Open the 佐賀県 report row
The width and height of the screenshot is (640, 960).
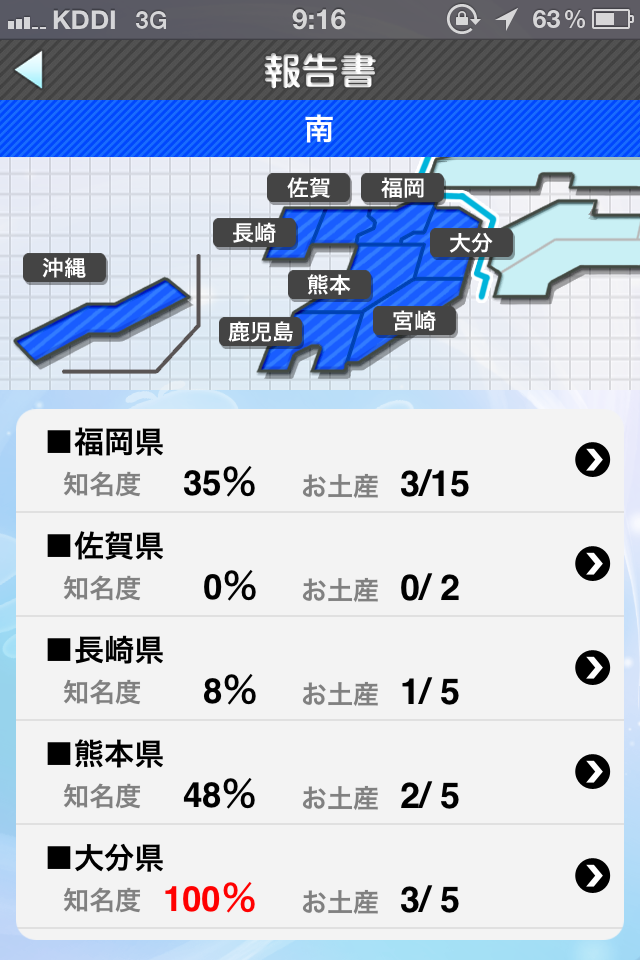[592, 564]
